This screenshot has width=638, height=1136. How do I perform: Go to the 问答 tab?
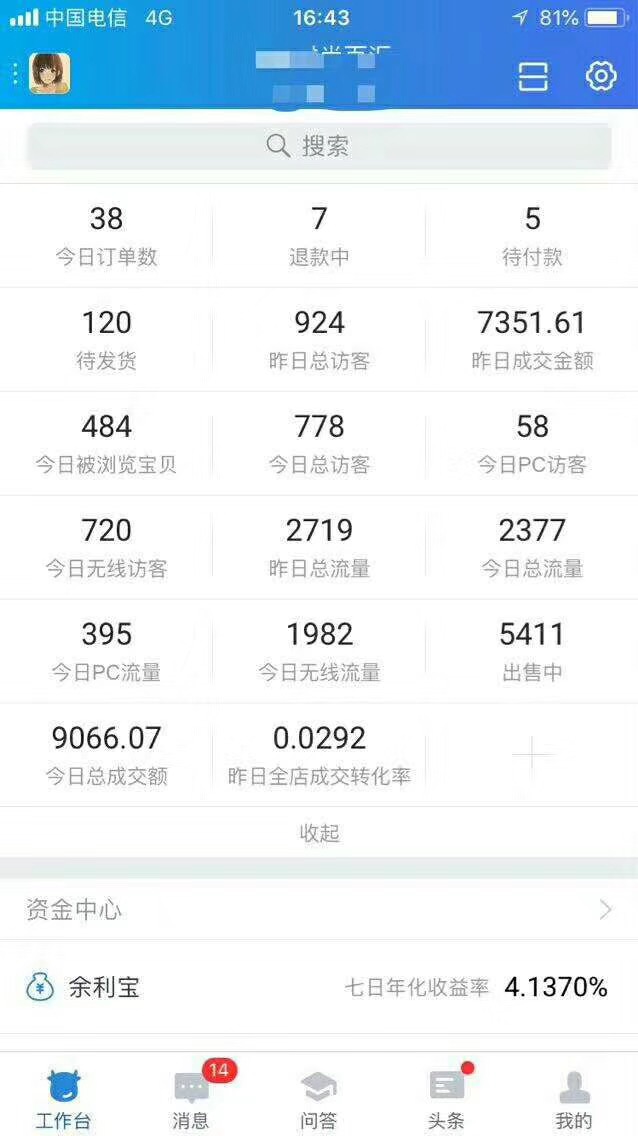(319, 1098)
